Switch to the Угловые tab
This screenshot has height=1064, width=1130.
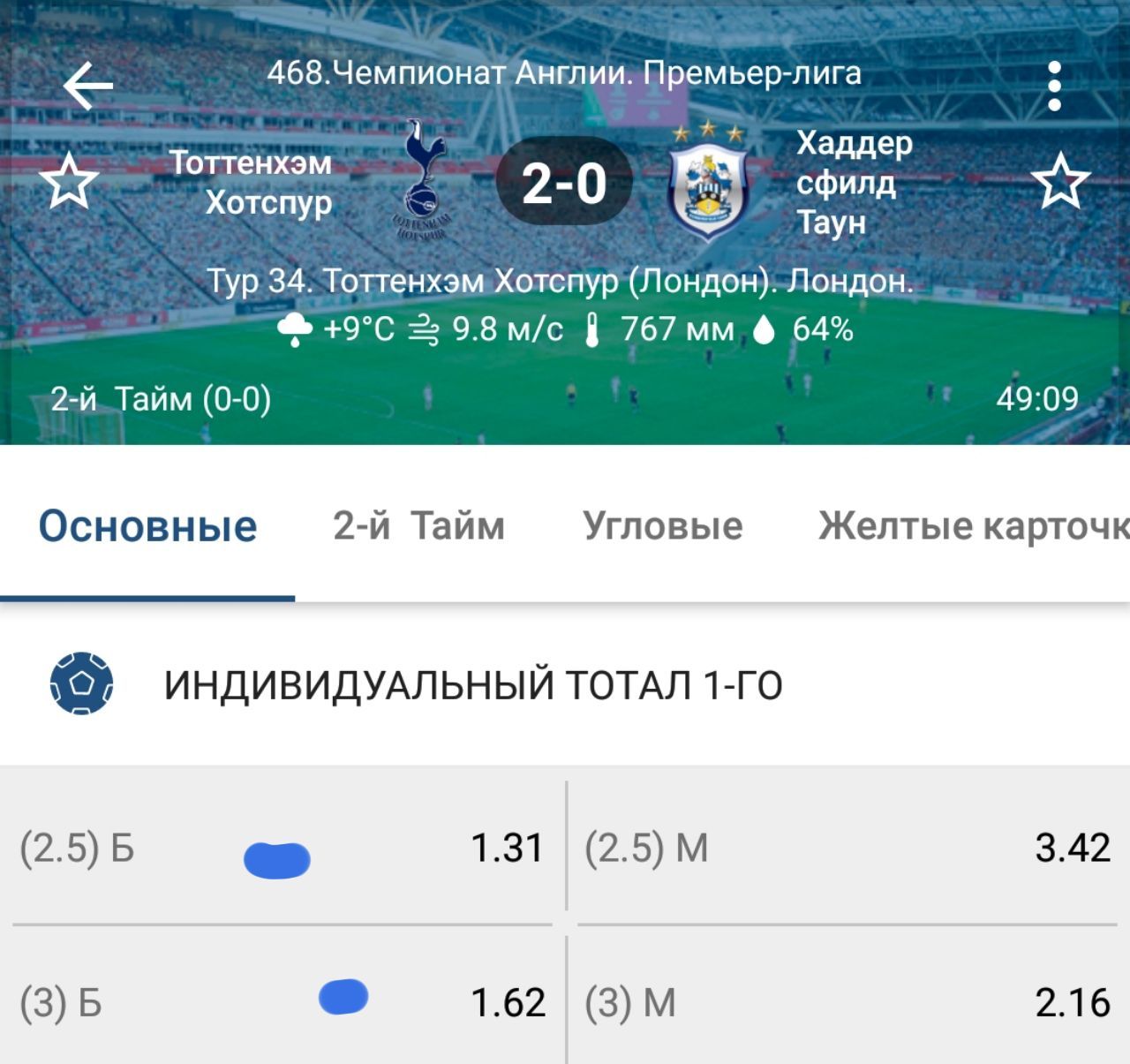tap(662, 526)
